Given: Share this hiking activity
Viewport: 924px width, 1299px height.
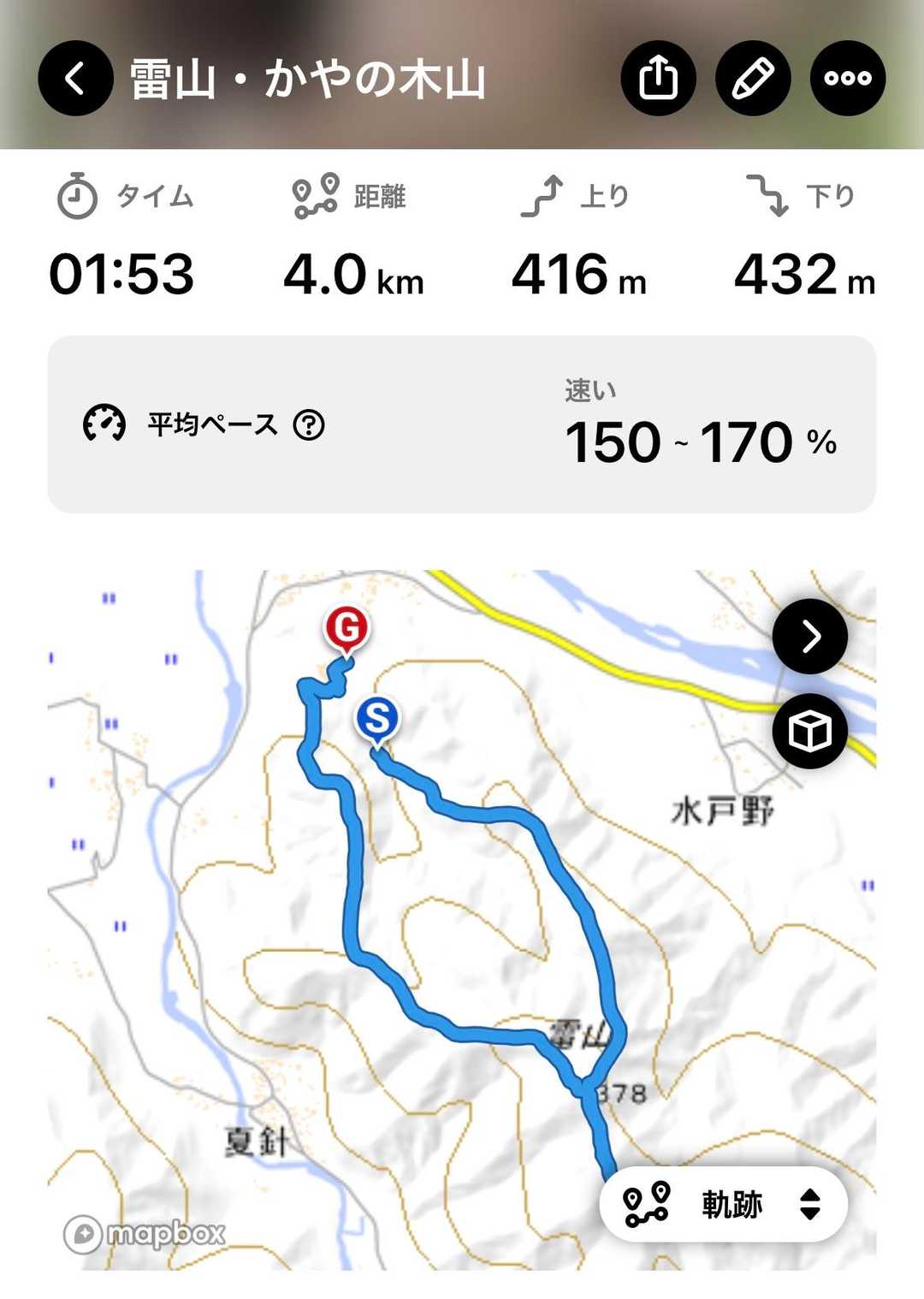Looking at the screenshot, I should coord(658,79).
